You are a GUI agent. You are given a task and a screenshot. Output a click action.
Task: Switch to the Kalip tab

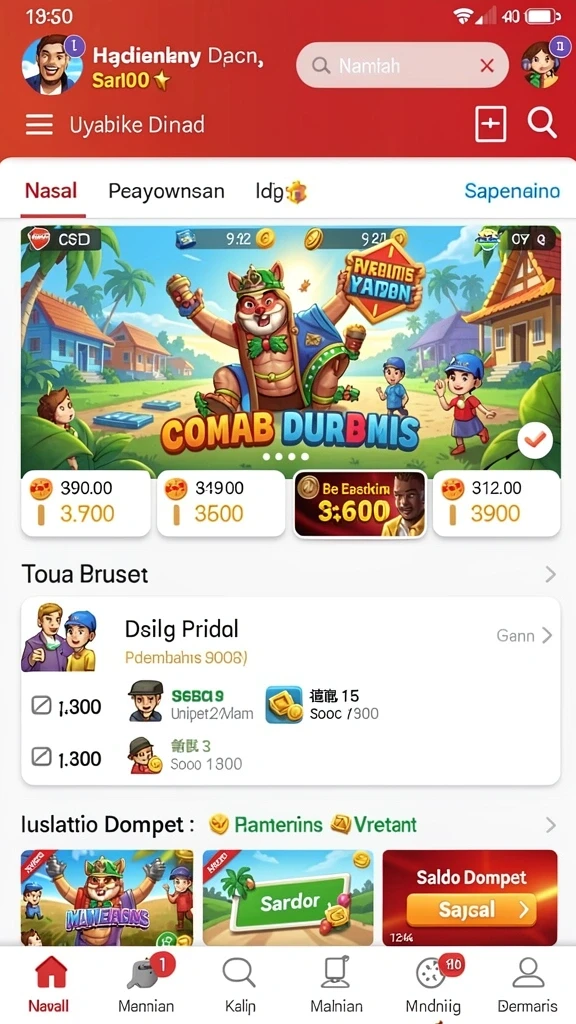(x=240, y=984)
